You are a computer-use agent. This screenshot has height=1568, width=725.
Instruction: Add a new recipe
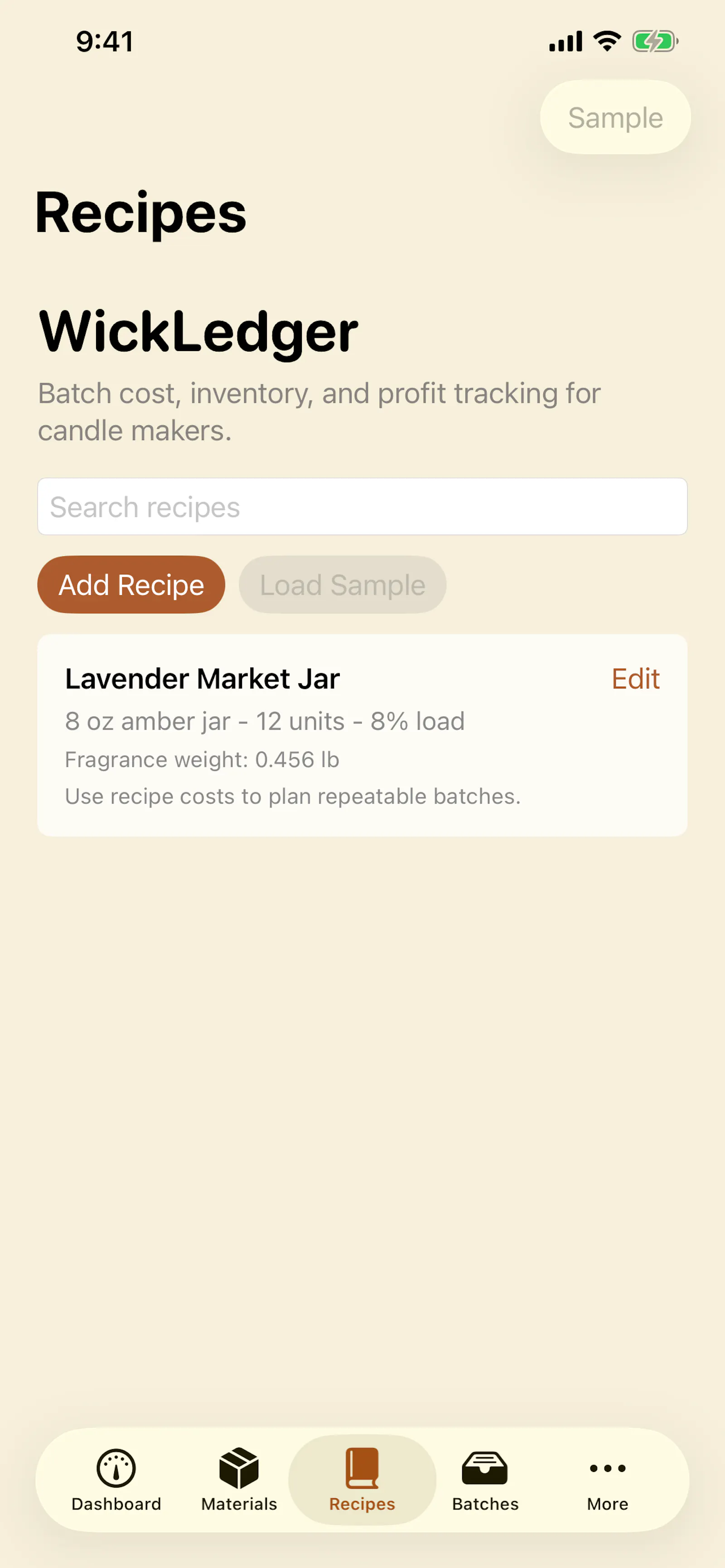[x=131, y=584]
